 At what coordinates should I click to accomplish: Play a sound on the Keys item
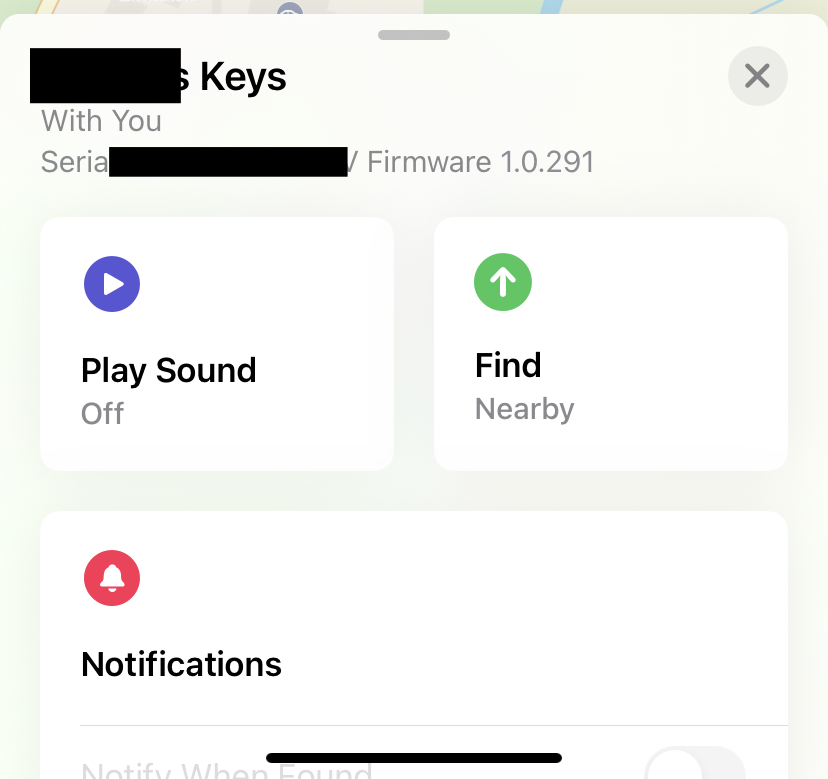(x=217, y=344)
